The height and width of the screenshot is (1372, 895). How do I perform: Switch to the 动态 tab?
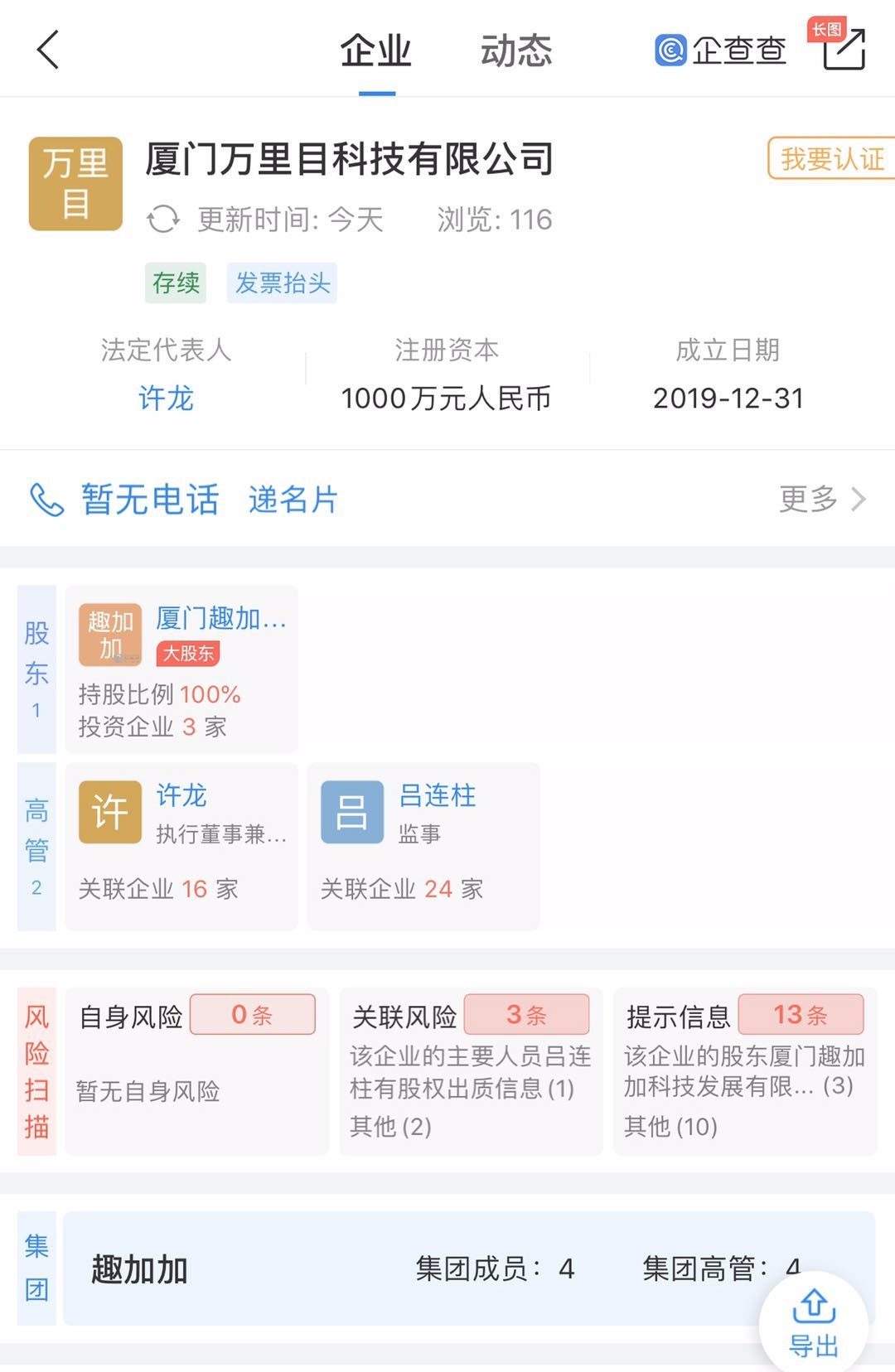[515, 51]
